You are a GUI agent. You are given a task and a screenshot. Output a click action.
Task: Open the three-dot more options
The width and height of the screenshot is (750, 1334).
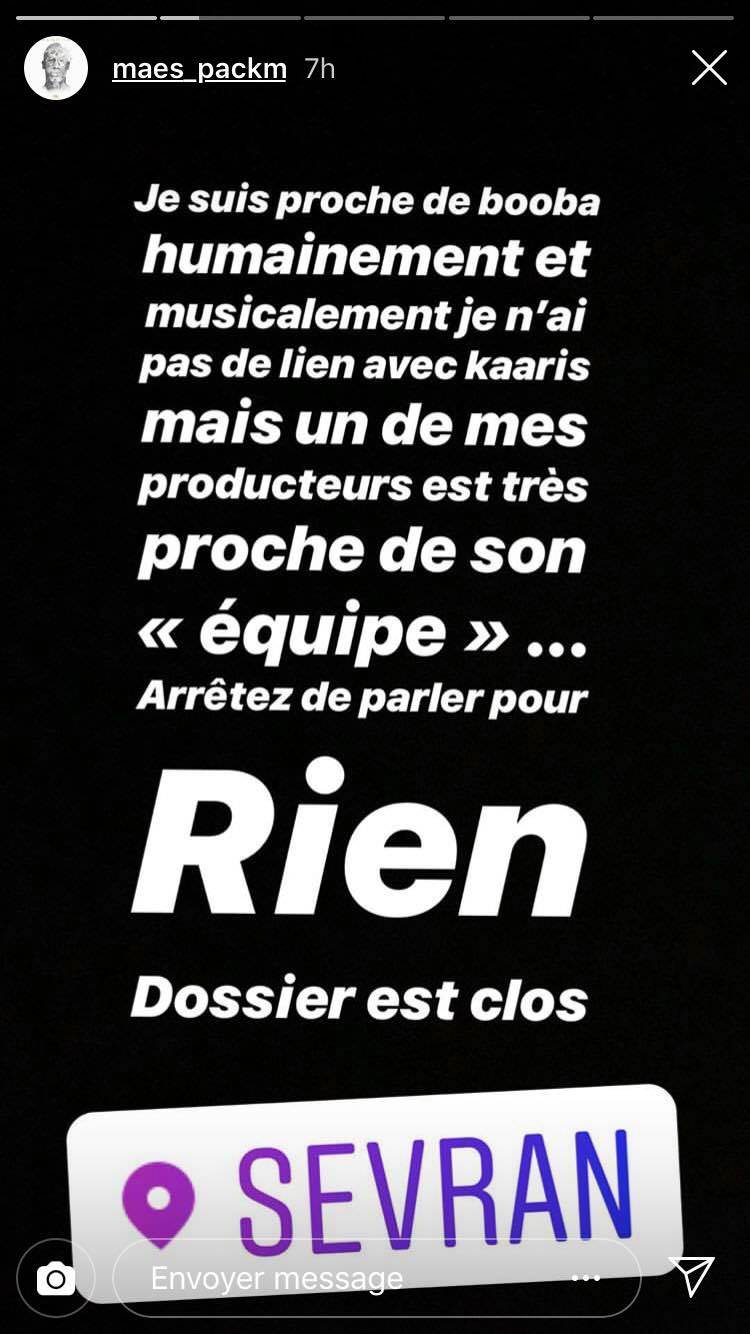tap(586, 1278)
